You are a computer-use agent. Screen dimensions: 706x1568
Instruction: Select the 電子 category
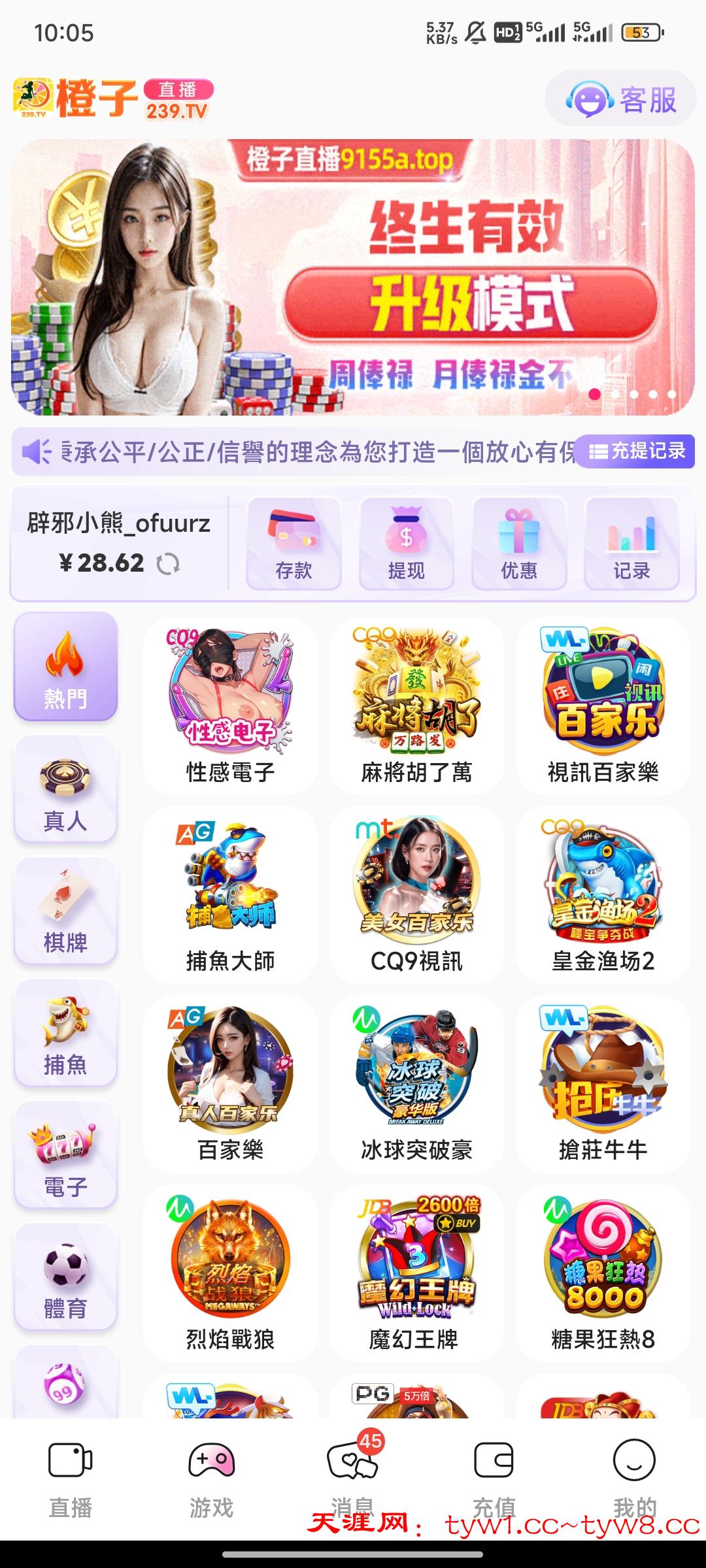(x=65, y=1155)
